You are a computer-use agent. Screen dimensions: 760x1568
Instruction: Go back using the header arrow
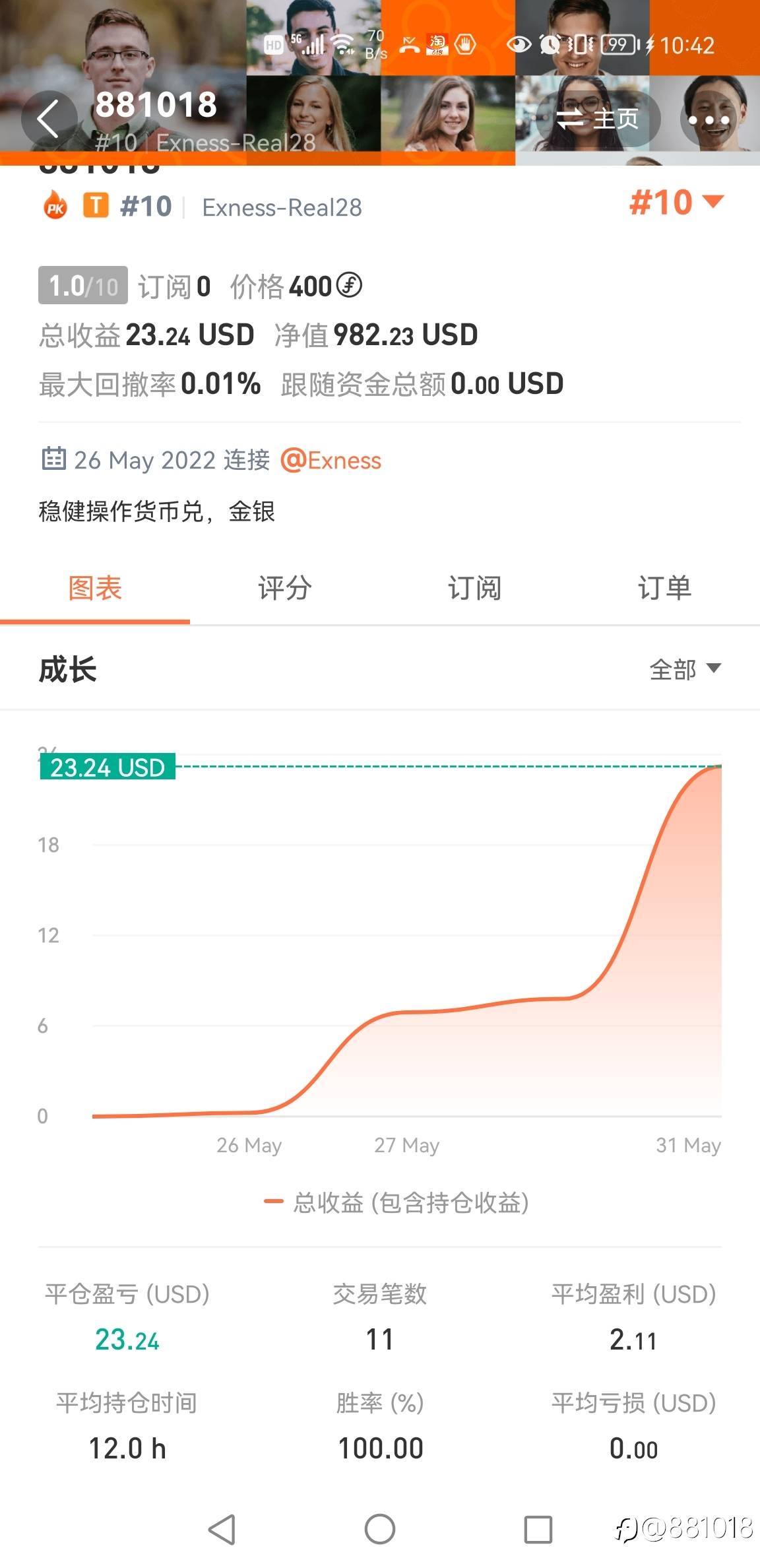click(49, 119)
